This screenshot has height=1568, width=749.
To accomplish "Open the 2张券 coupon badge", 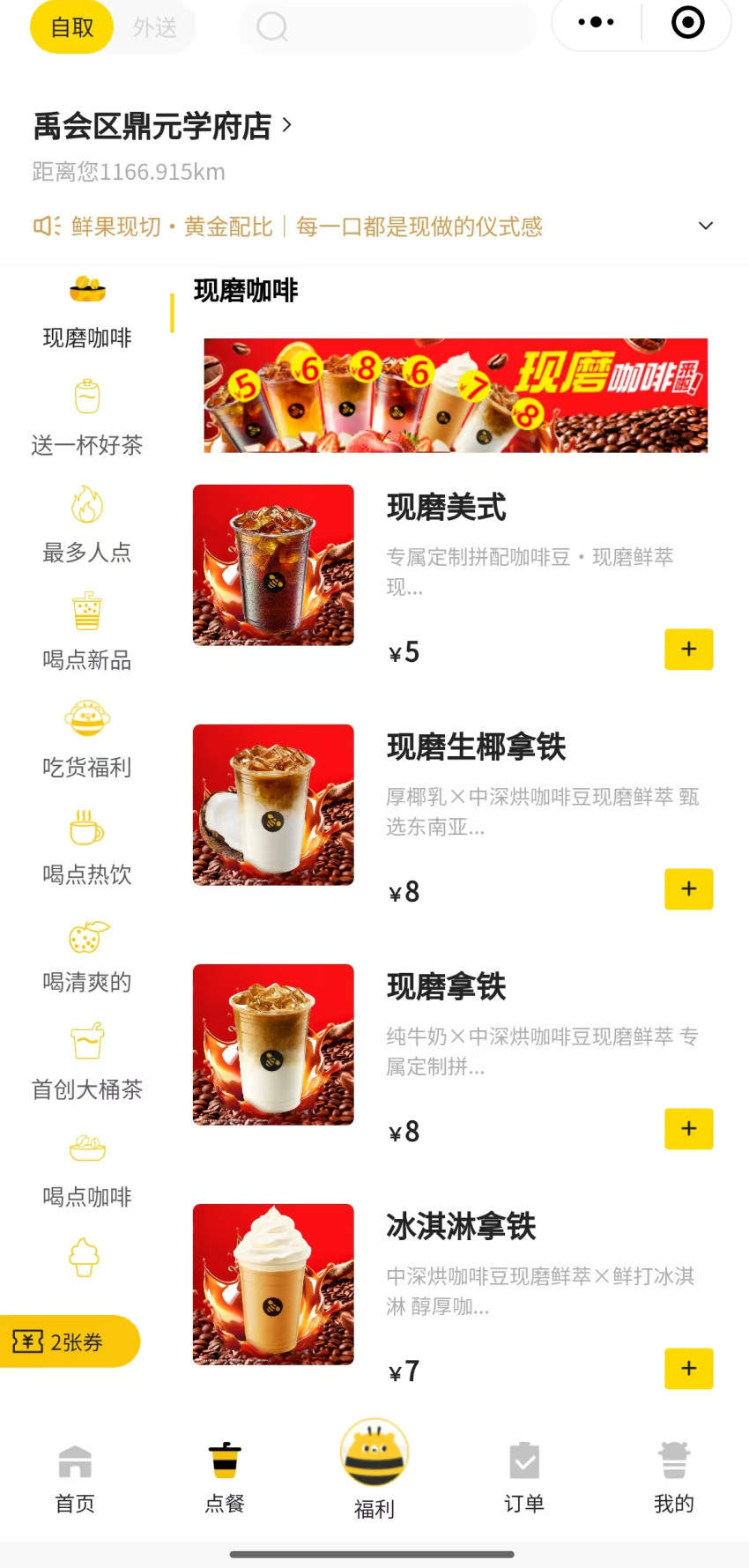I will click(69, 1341).
